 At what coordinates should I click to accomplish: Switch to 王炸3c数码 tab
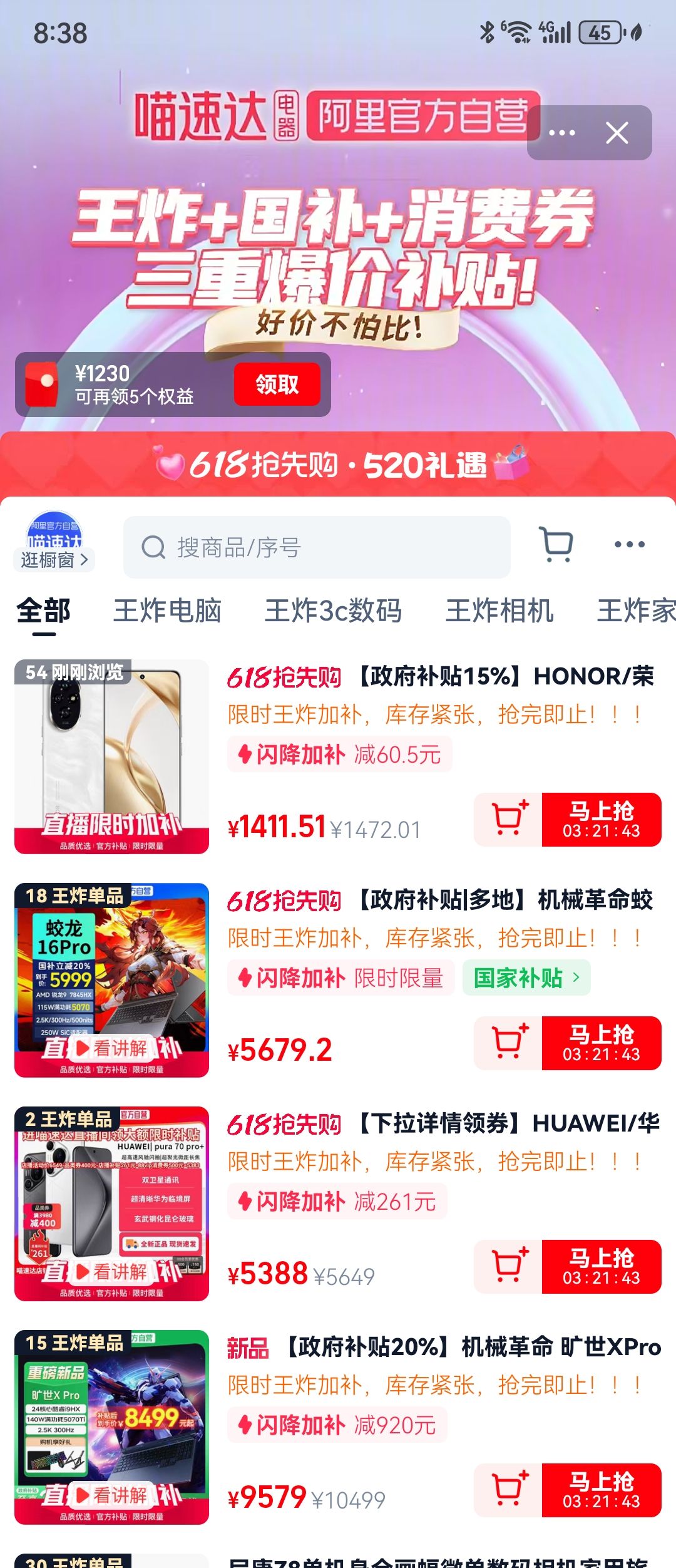point(333,611)
